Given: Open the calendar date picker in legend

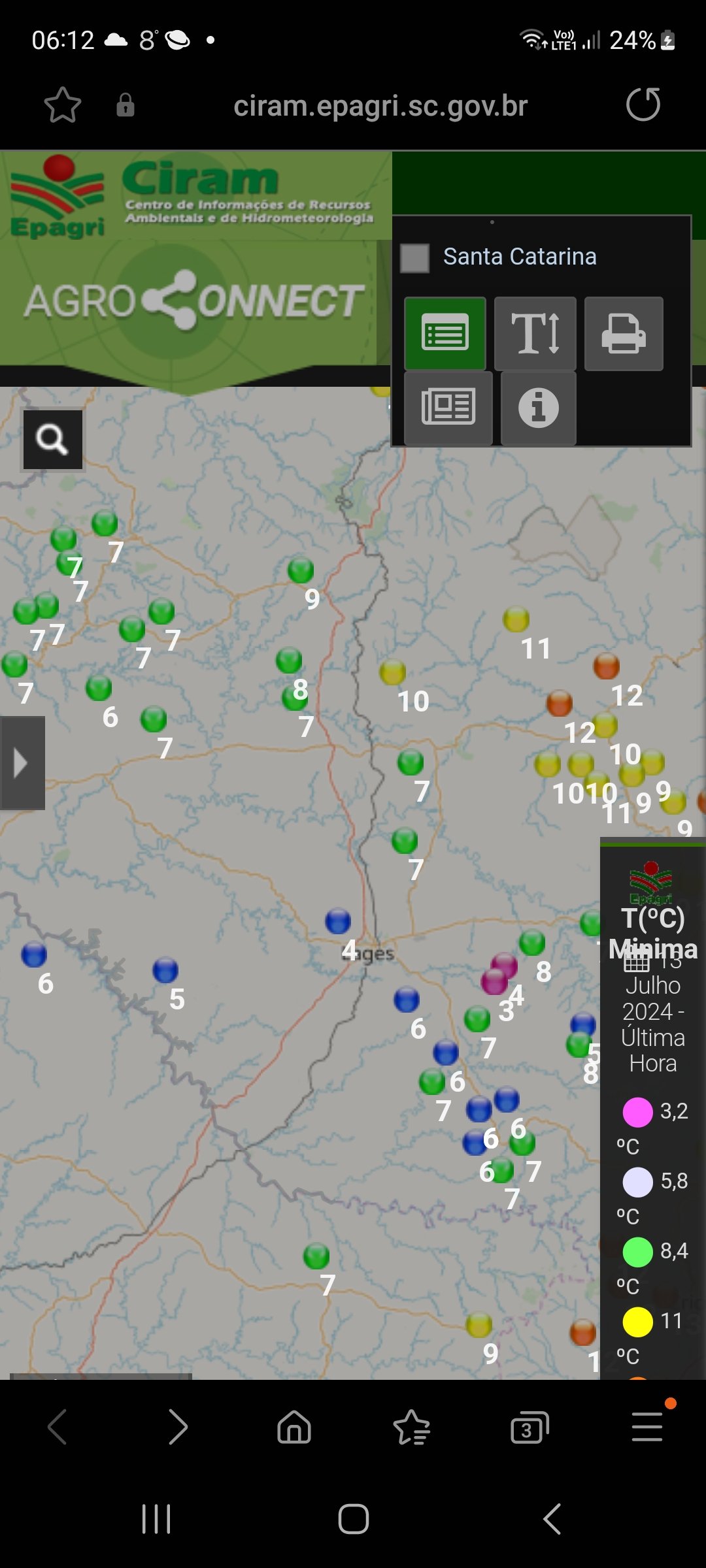Looking at the screenshot, I should 636,961.
